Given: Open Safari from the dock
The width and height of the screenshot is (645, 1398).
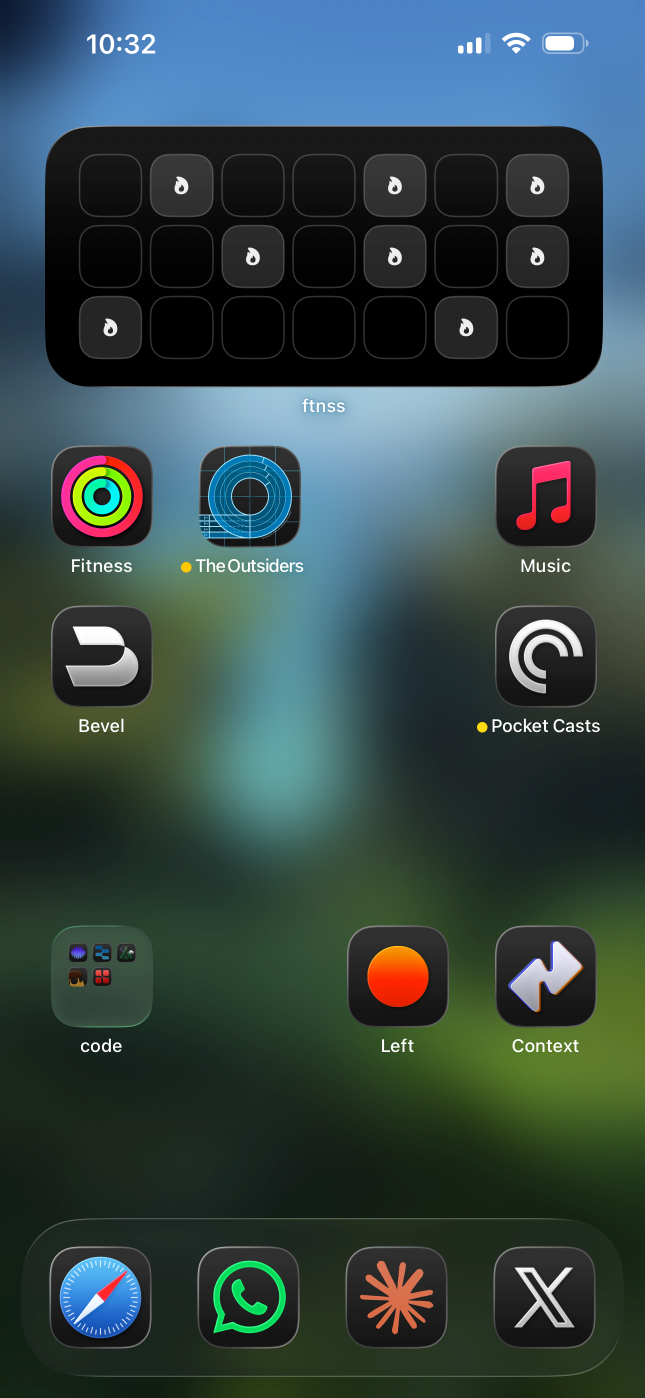Looking at the screenshot, I should (100, 1297).
